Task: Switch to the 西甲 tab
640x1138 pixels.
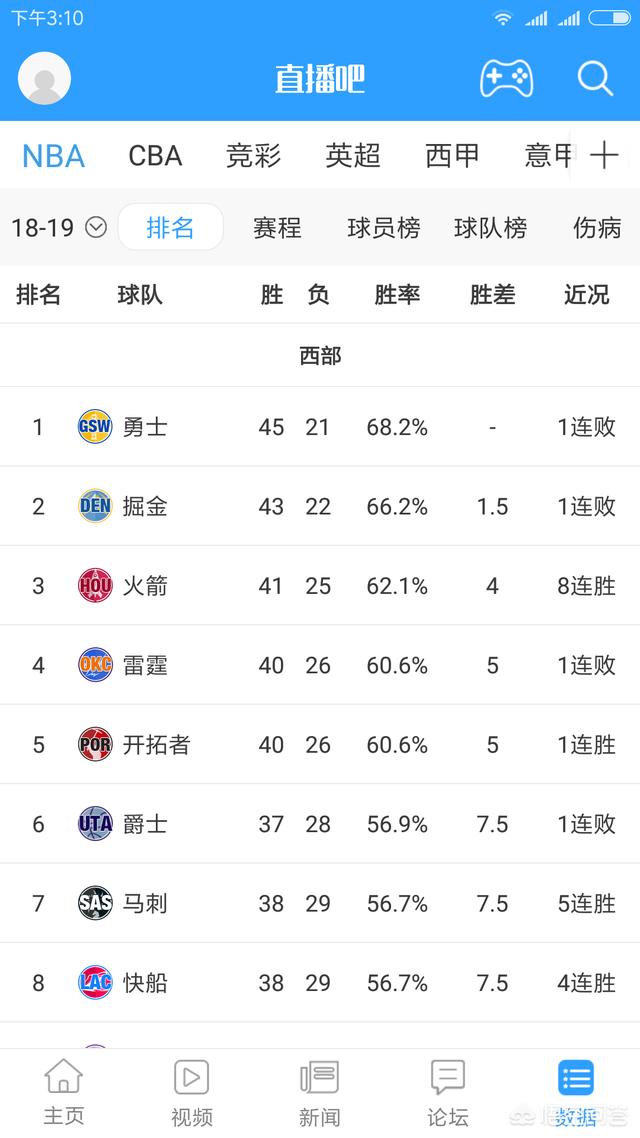Action: pos(452,156)
